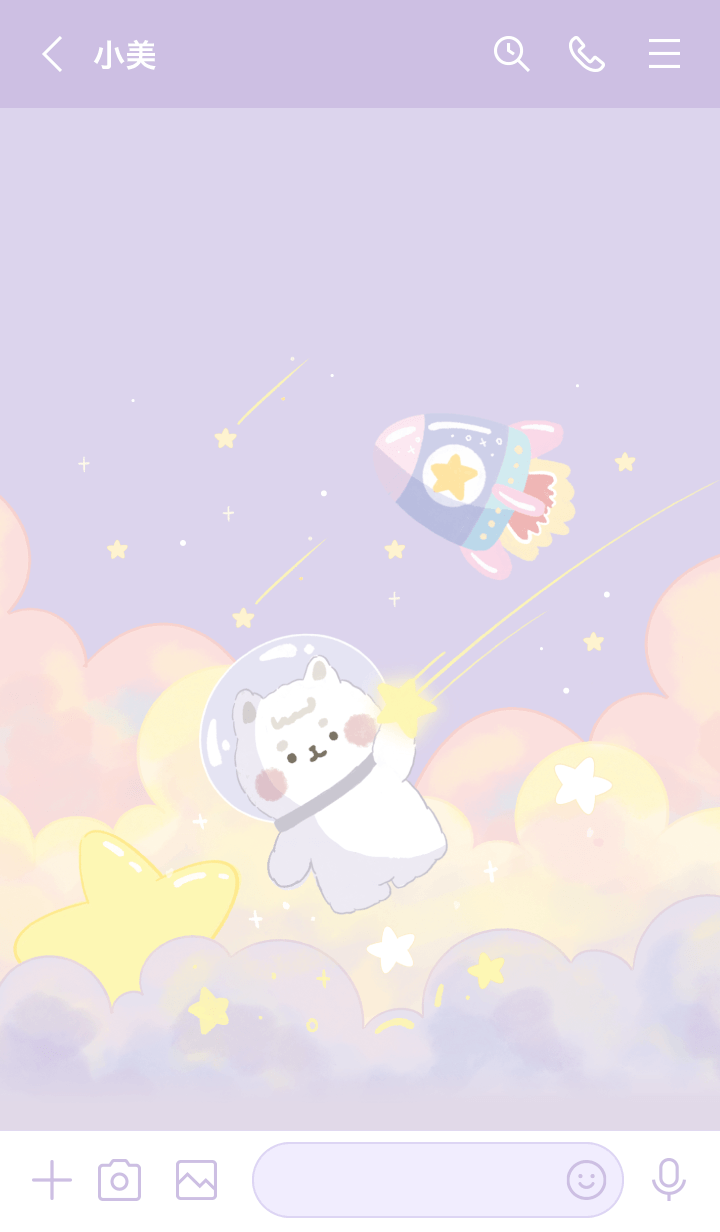The height and width of the screenshot is (1232, 720).
Task: Record a voice message with the microphone
Action: pyautogui.click(x=668, y=1180)
